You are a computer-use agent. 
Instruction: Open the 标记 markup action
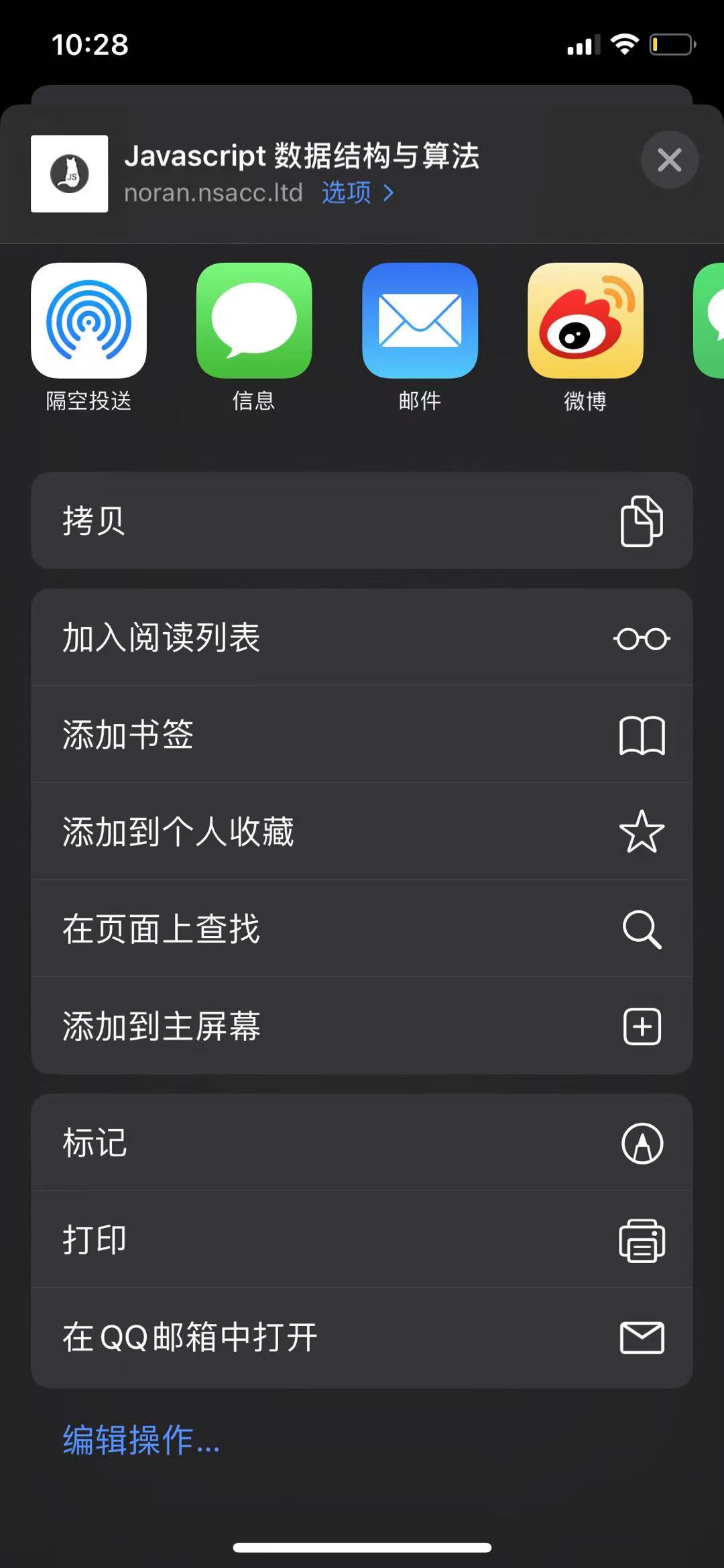tap(362, 1143)
